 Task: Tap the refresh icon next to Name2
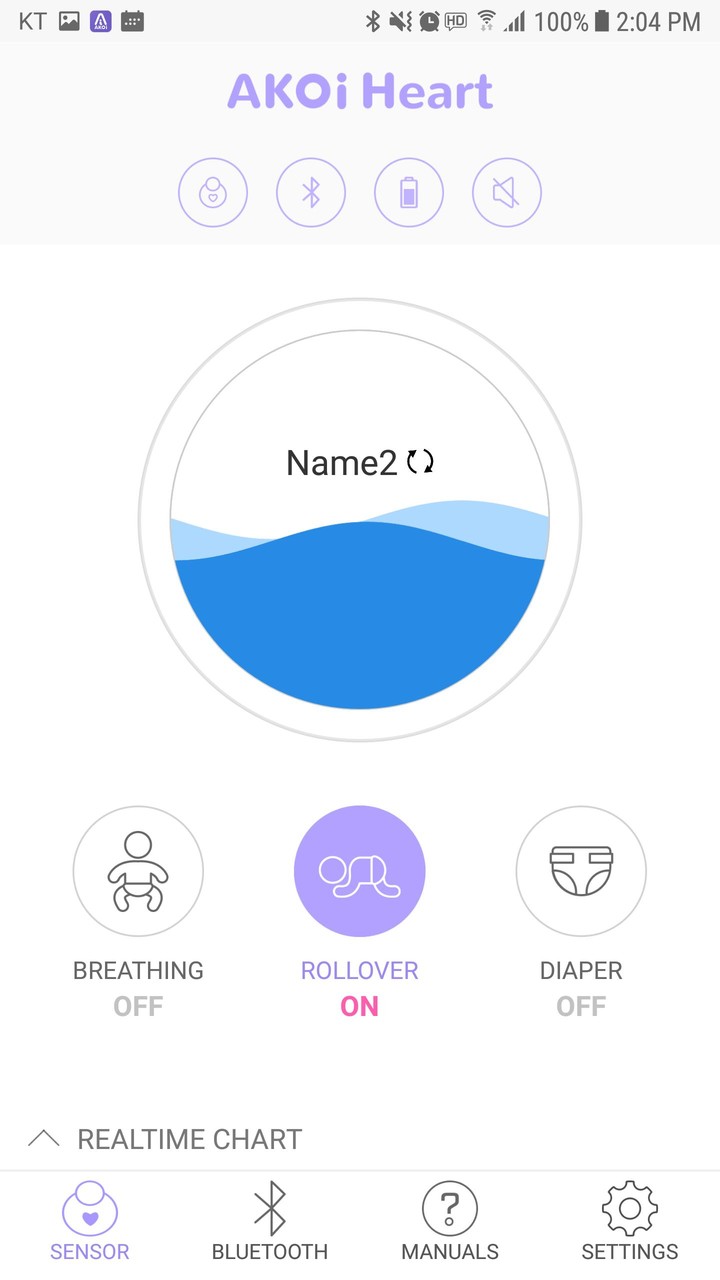421,462
